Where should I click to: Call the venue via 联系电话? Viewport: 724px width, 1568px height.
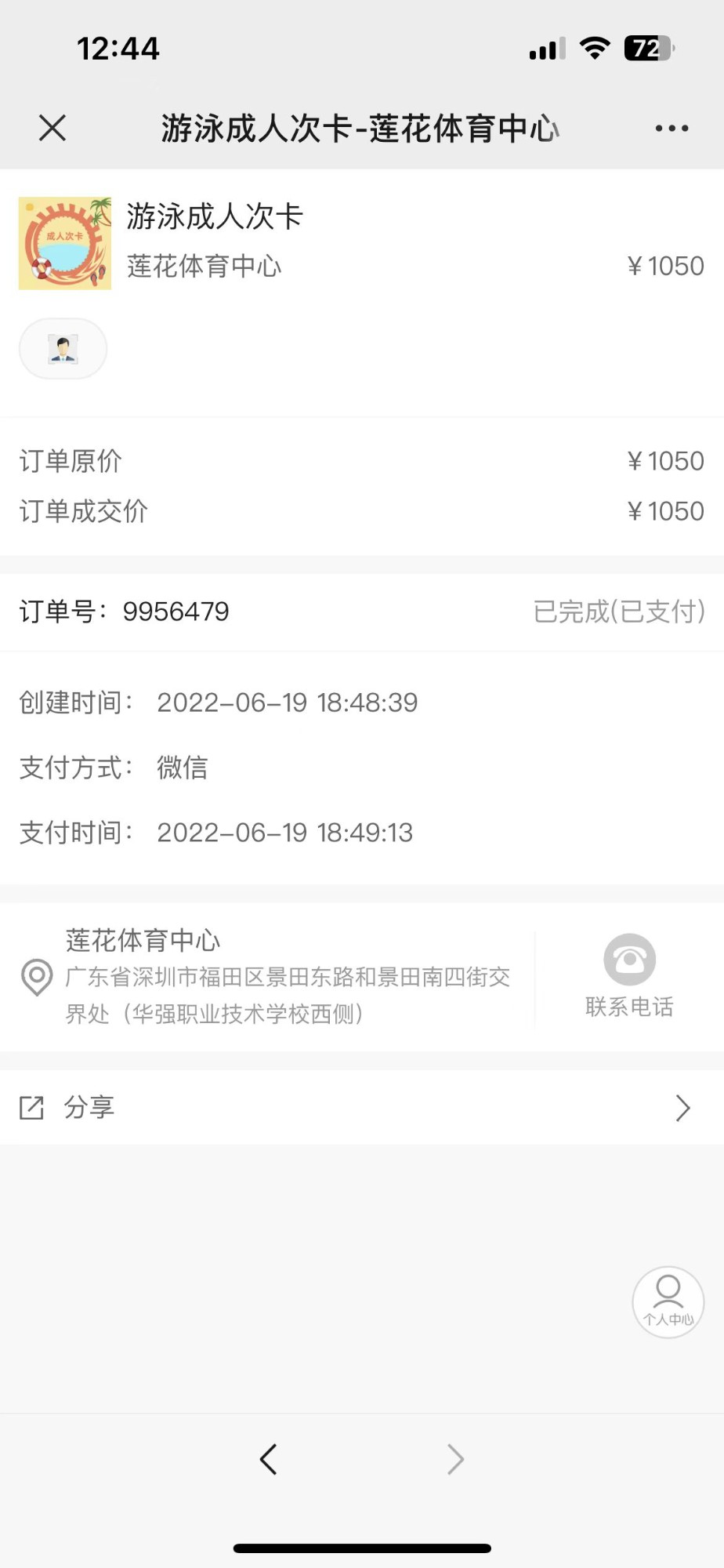pos(629,975)
